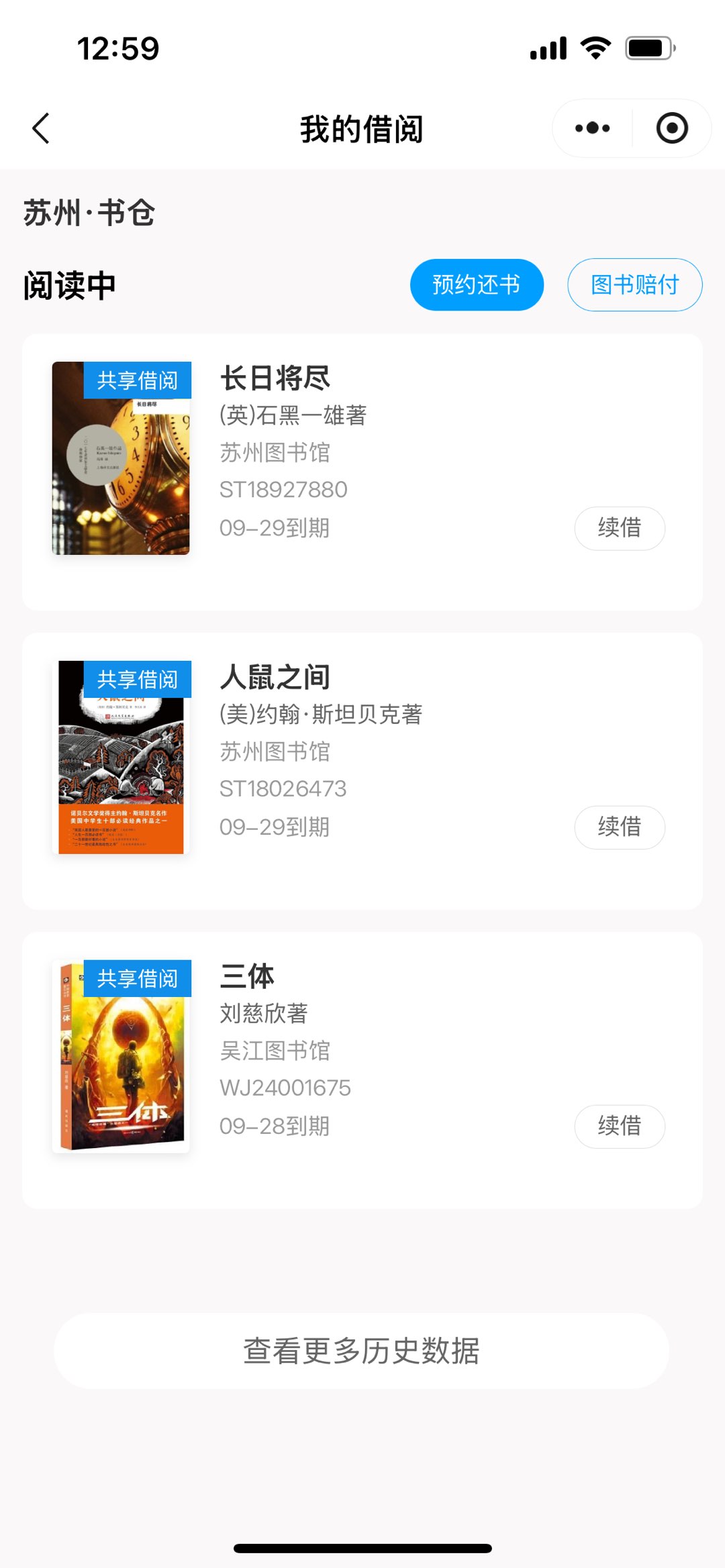Open the 长日将尽 book cover
The image size is (725, 1568).
click(x=121, y=458)
